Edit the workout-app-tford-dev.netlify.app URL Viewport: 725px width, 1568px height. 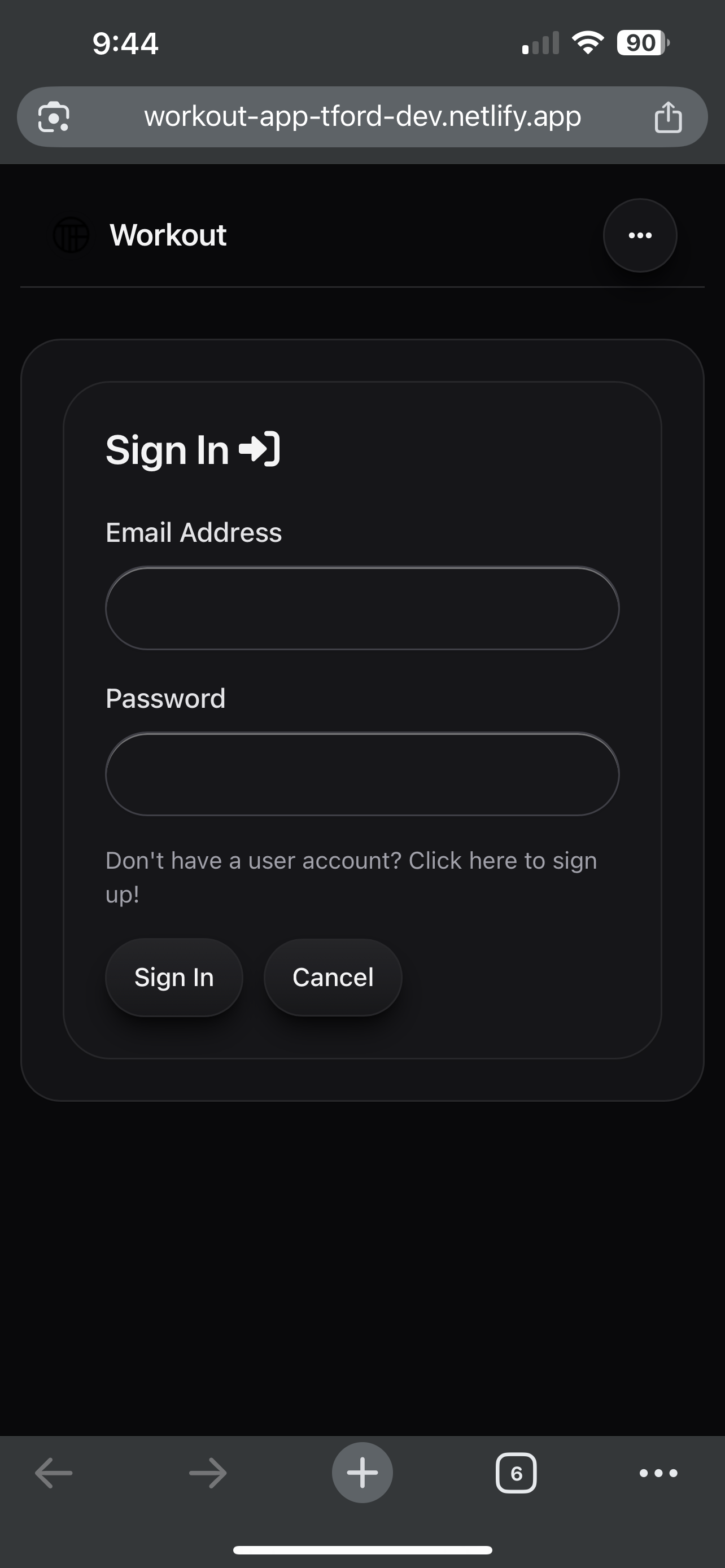pyautogui.click(x=362, y=117)
